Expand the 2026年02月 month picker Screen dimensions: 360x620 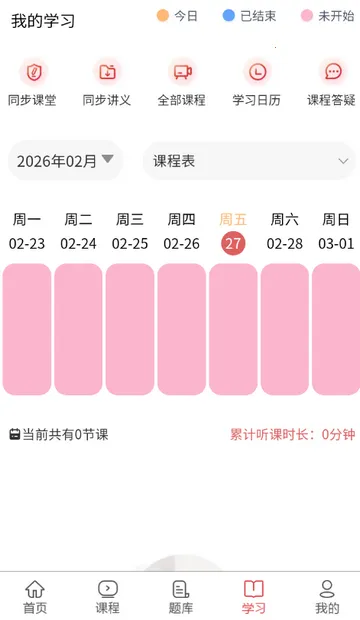66,161
